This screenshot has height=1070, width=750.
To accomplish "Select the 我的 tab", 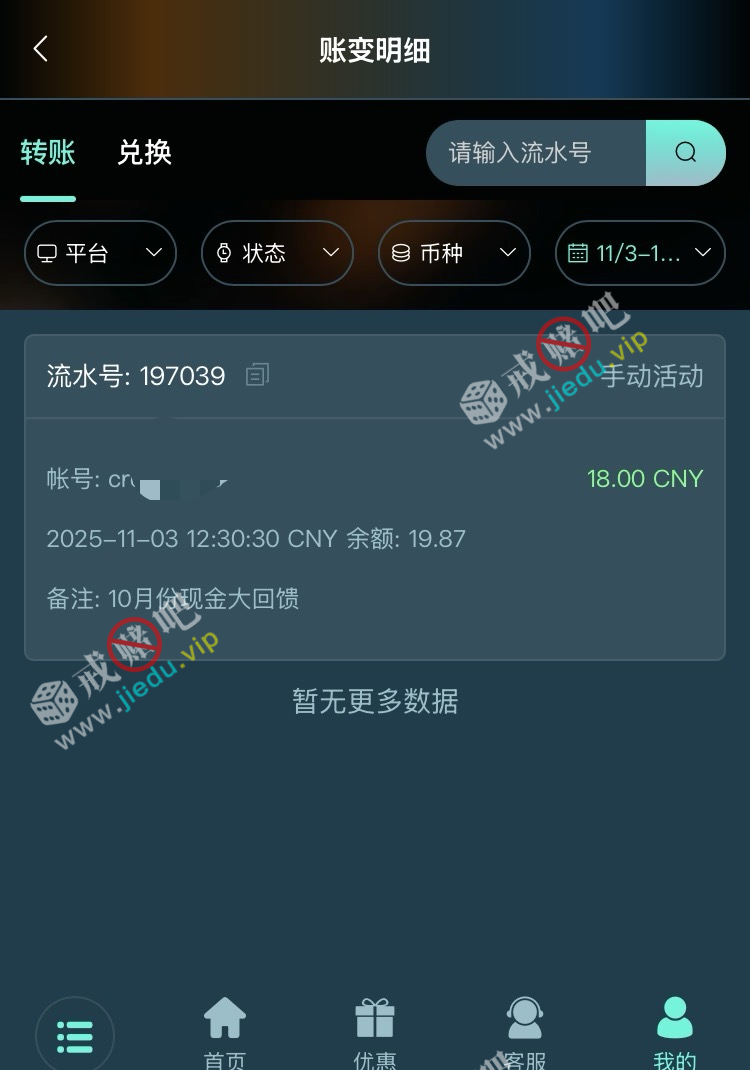I will 675,1032.
